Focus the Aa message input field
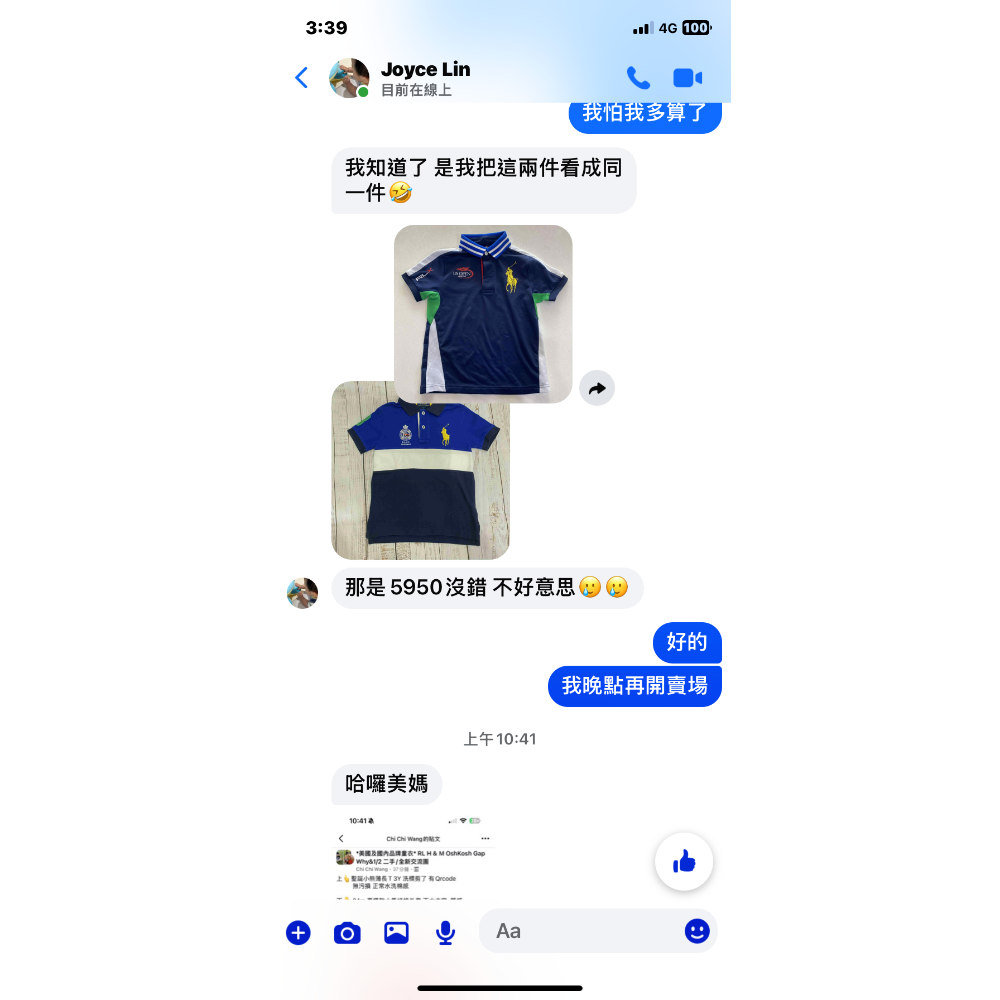This screenshot has height=1000, width=1000. 580,931
